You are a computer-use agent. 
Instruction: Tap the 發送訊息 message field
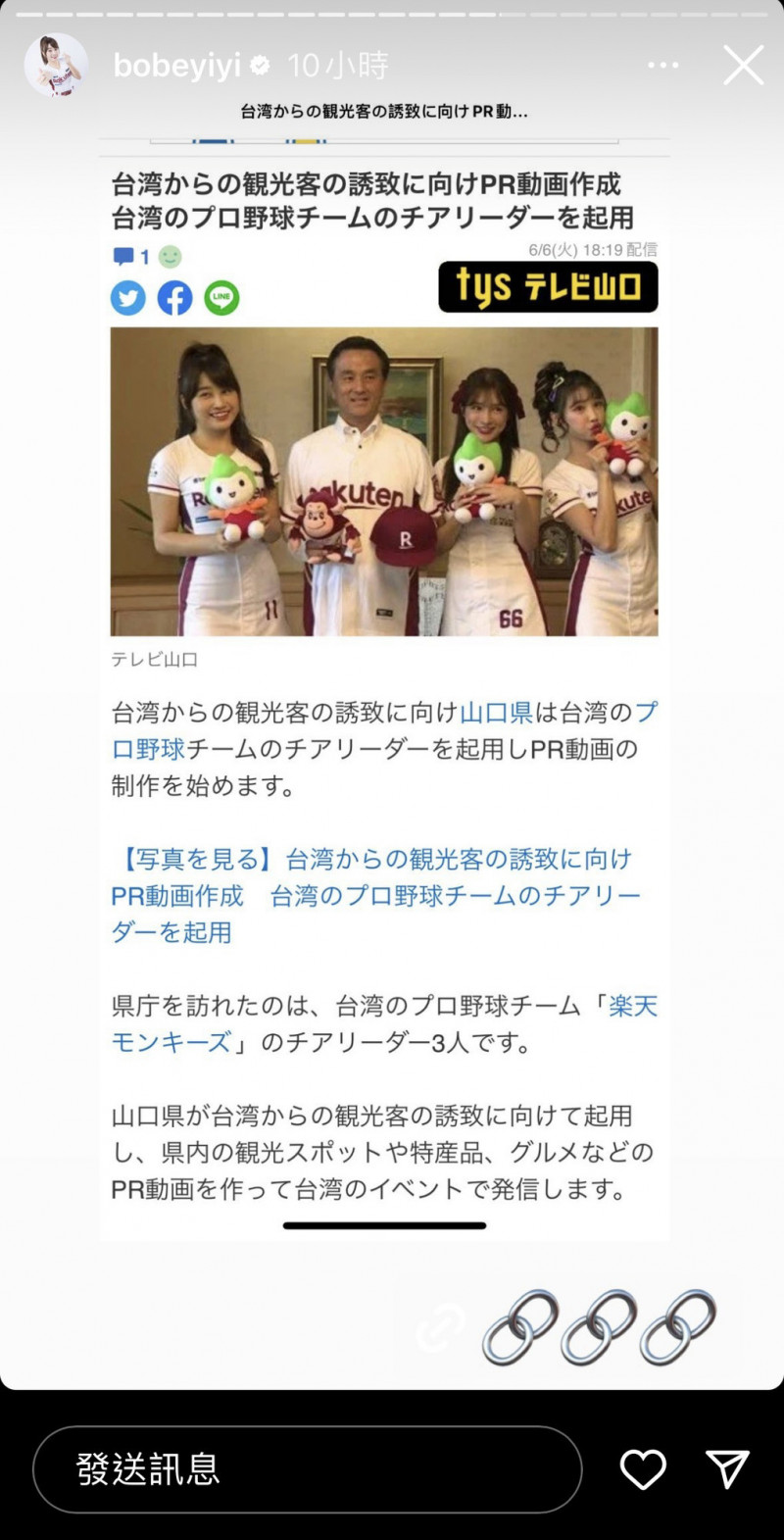[308, 1468]
